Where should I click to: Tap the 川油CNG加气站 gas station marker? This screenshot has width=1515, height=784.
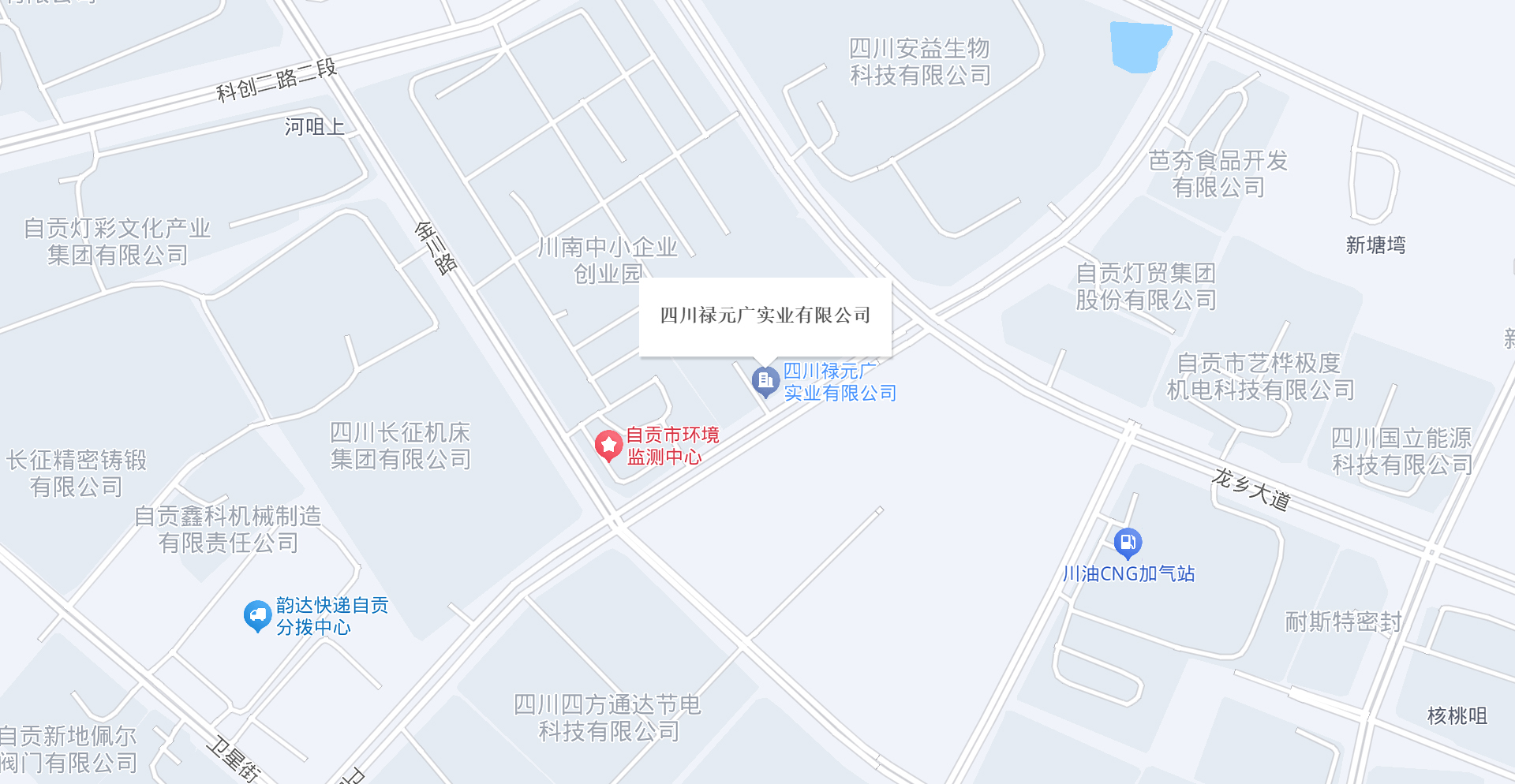pyautogui.click(x=1128, y=543)
